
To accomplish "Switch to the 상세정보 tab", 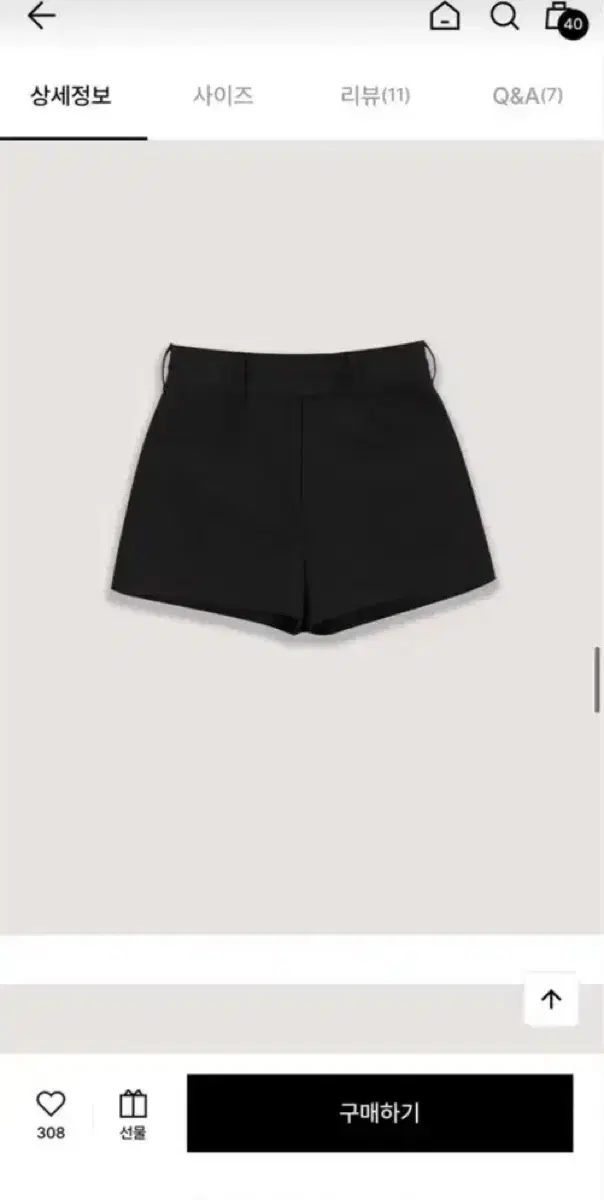I will (70, 96).
